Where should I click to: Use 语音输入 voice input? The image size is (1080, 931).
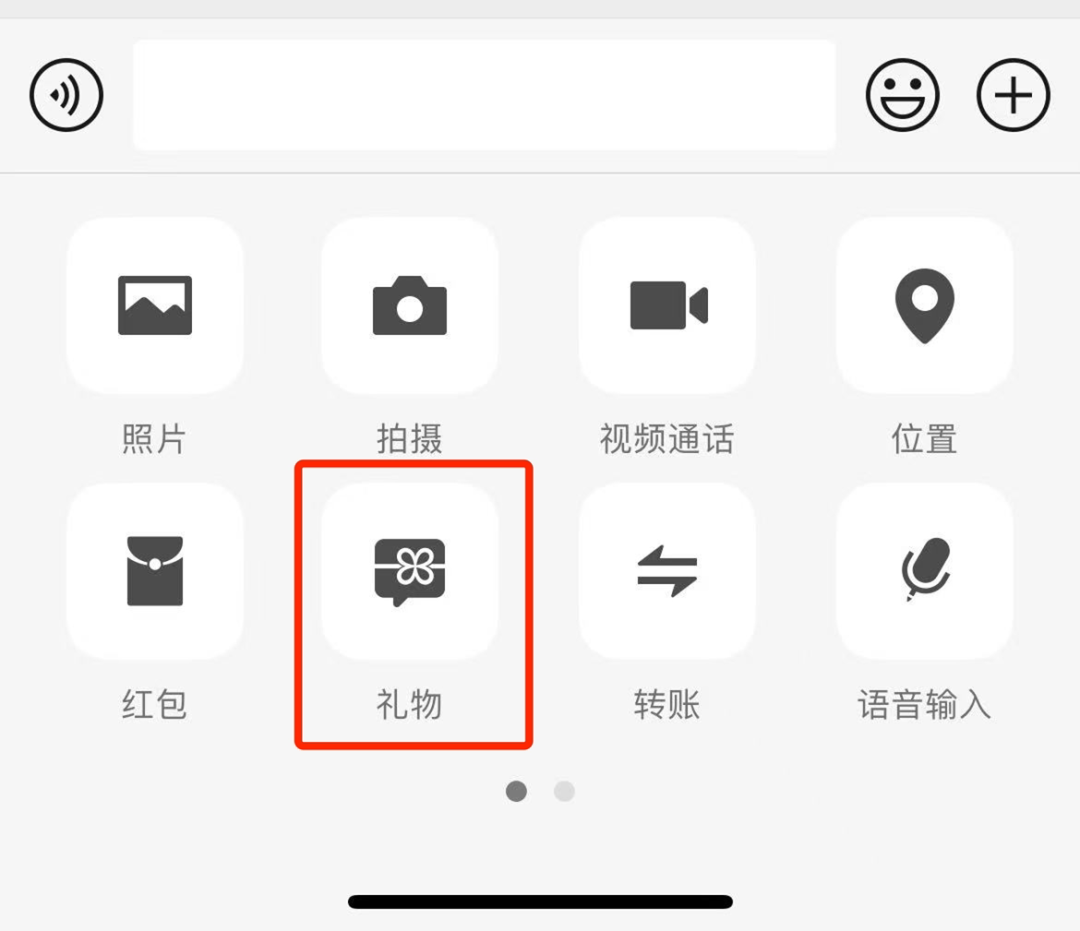pos(924,572)
